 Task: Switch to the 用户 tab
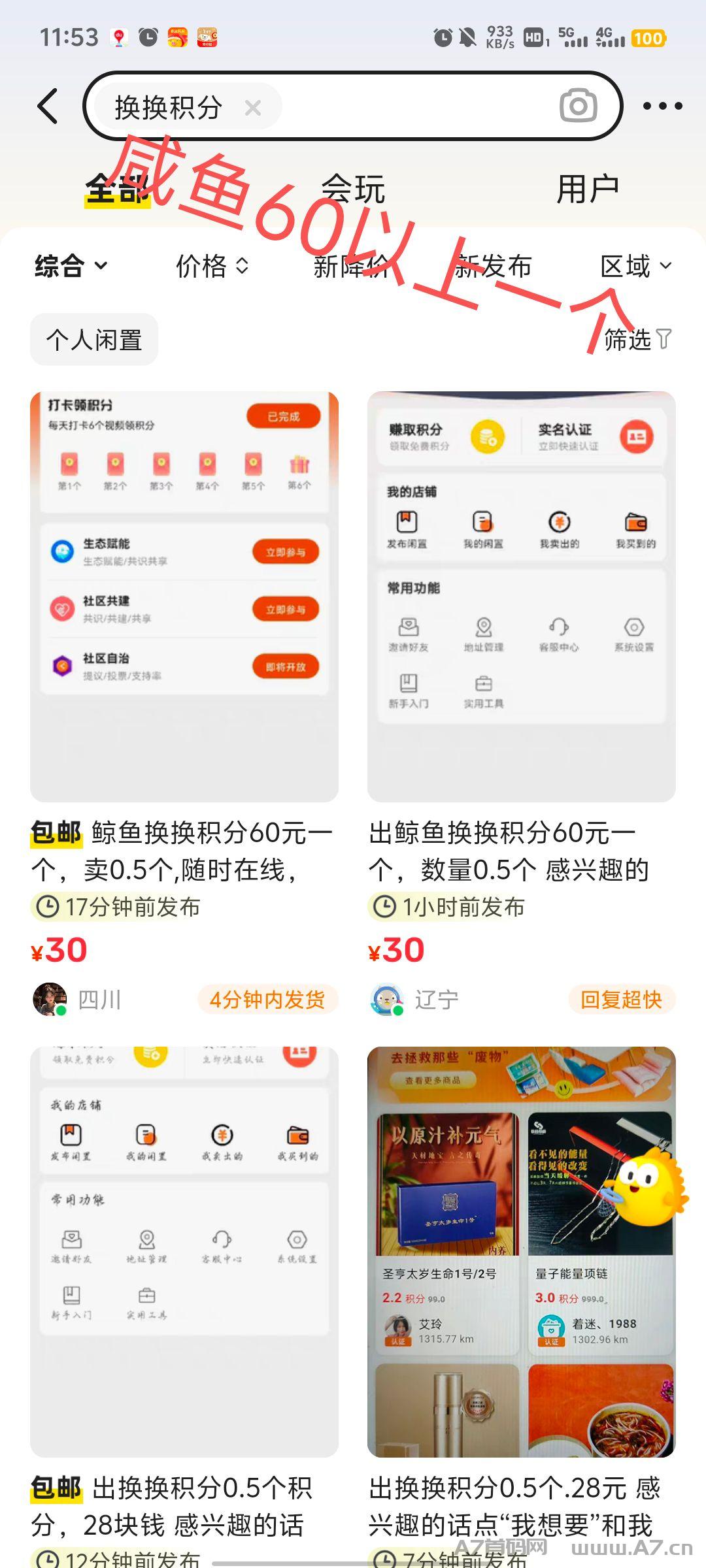(x=587, y=189)
